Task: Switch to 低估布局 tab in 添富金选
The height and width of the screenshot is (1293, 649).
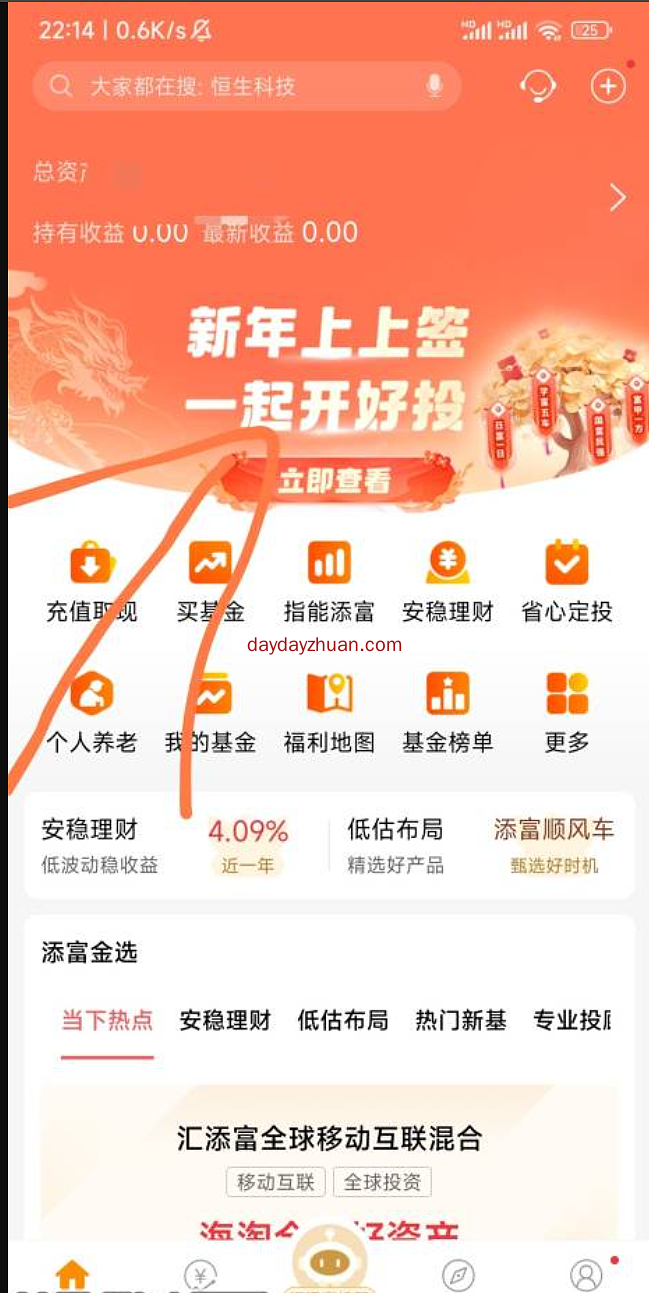Action: pyautogui.click(x=343, y=1020)
